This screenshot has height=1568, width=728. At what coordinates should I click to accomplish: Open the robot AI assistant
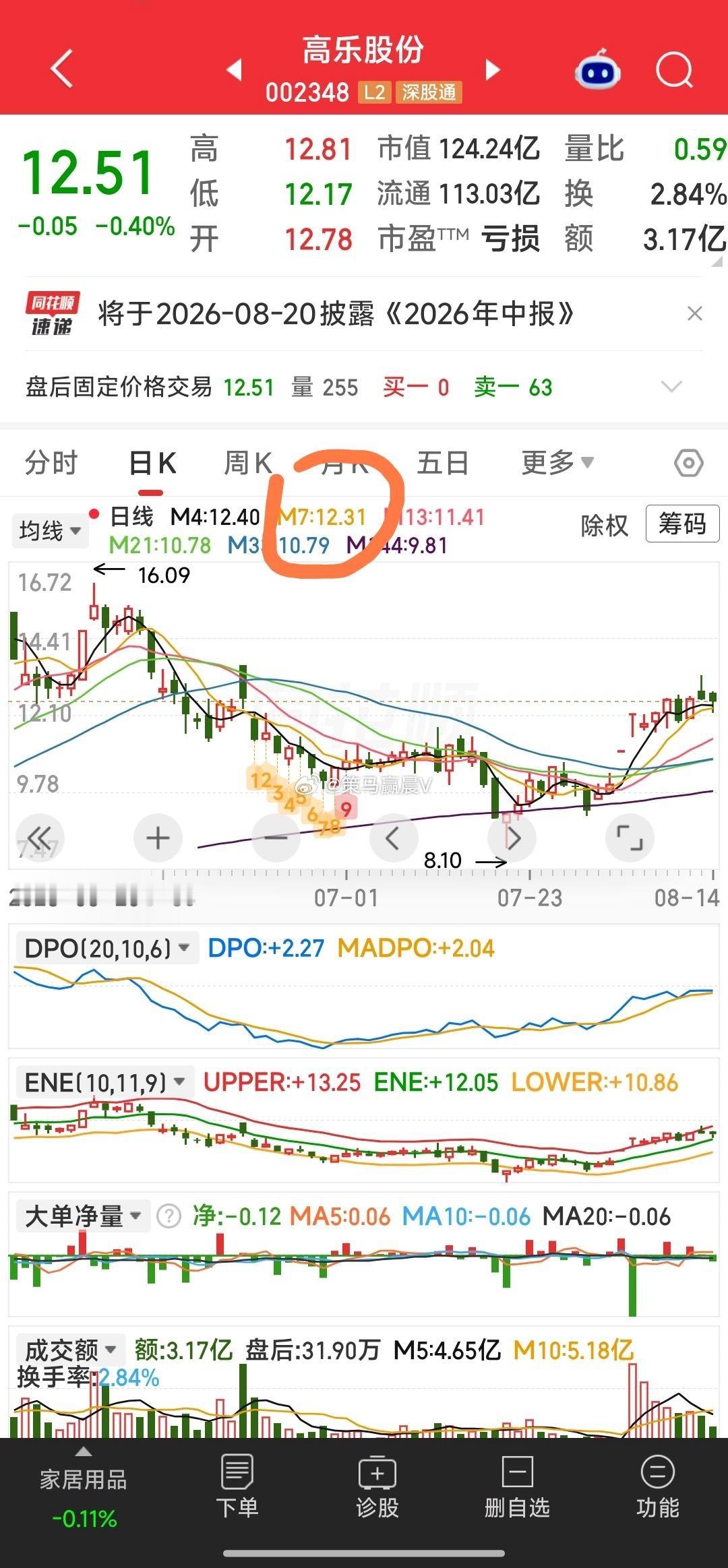(x=597, y=70)
